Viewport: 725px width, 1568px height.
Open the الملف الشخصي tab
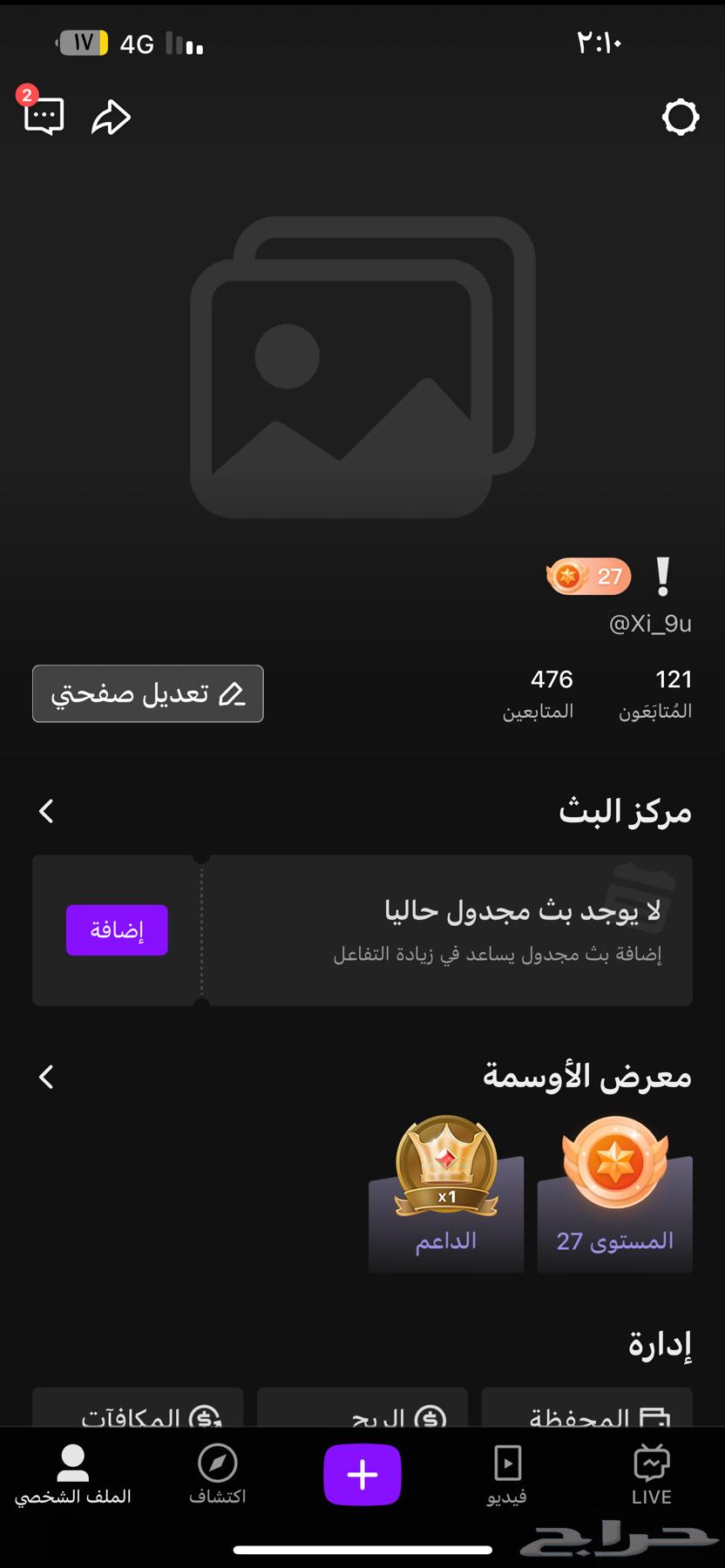pos(73,1474)
